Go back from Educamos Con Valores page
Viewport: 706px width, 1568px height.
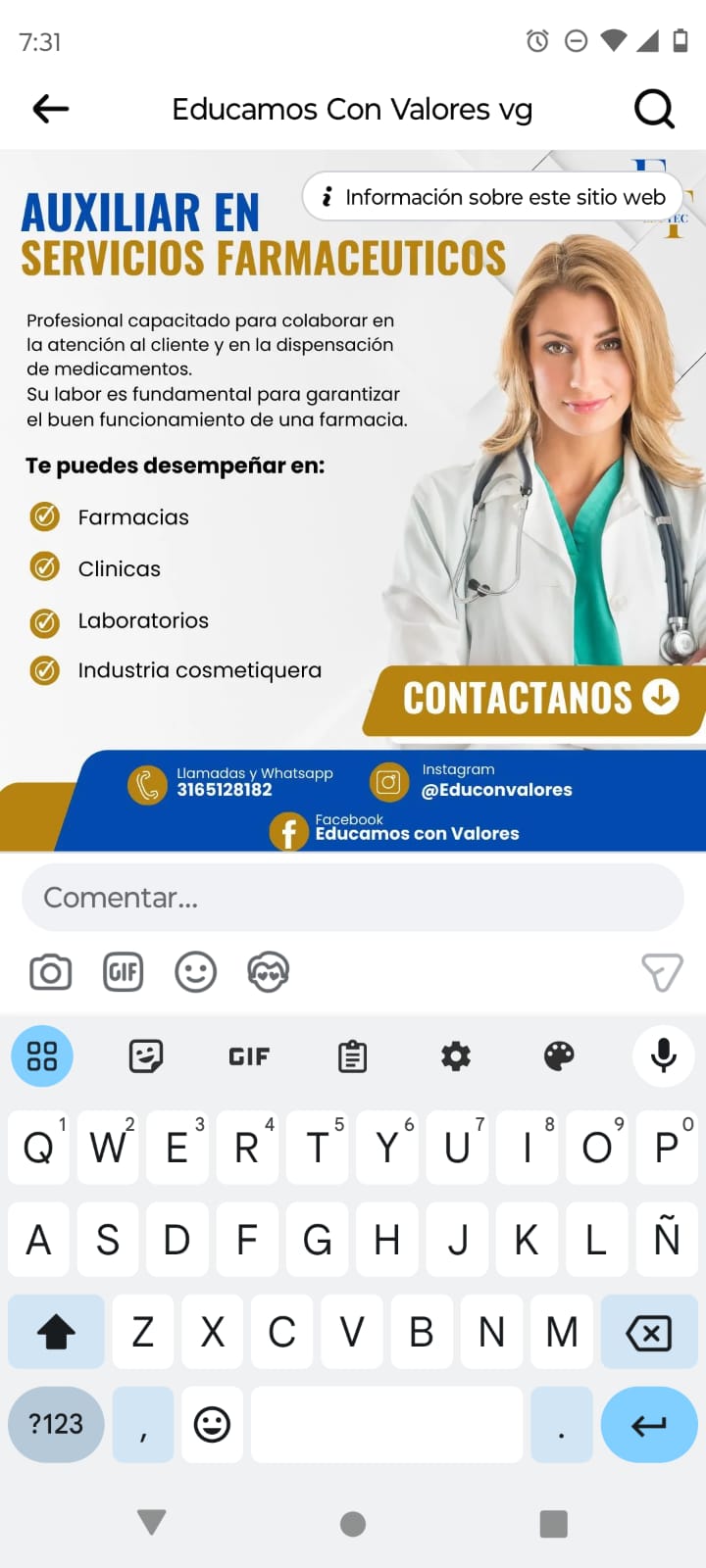[51, 109]
